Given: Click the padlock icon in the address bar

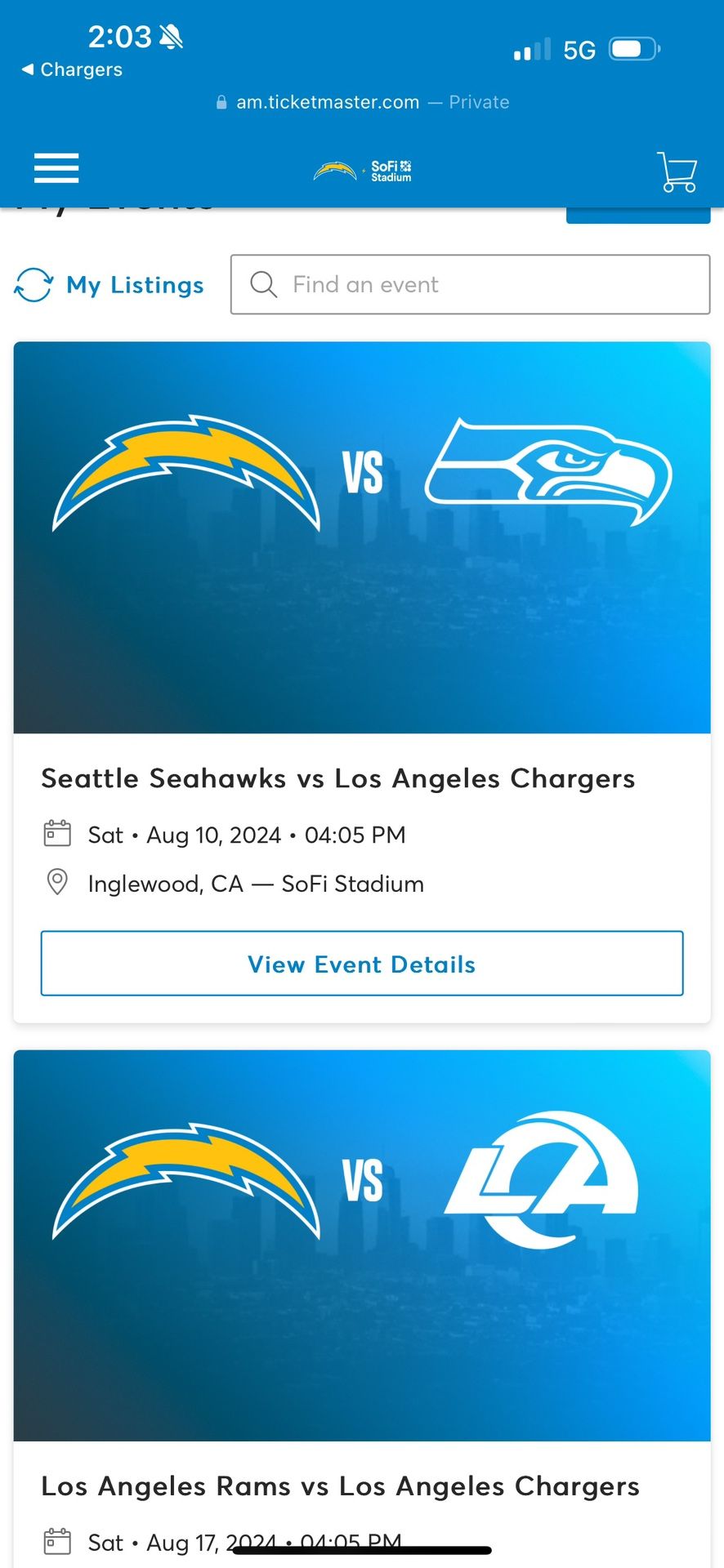Looking at the screenshot, I should pyautogui.click(x=220, y=101).
